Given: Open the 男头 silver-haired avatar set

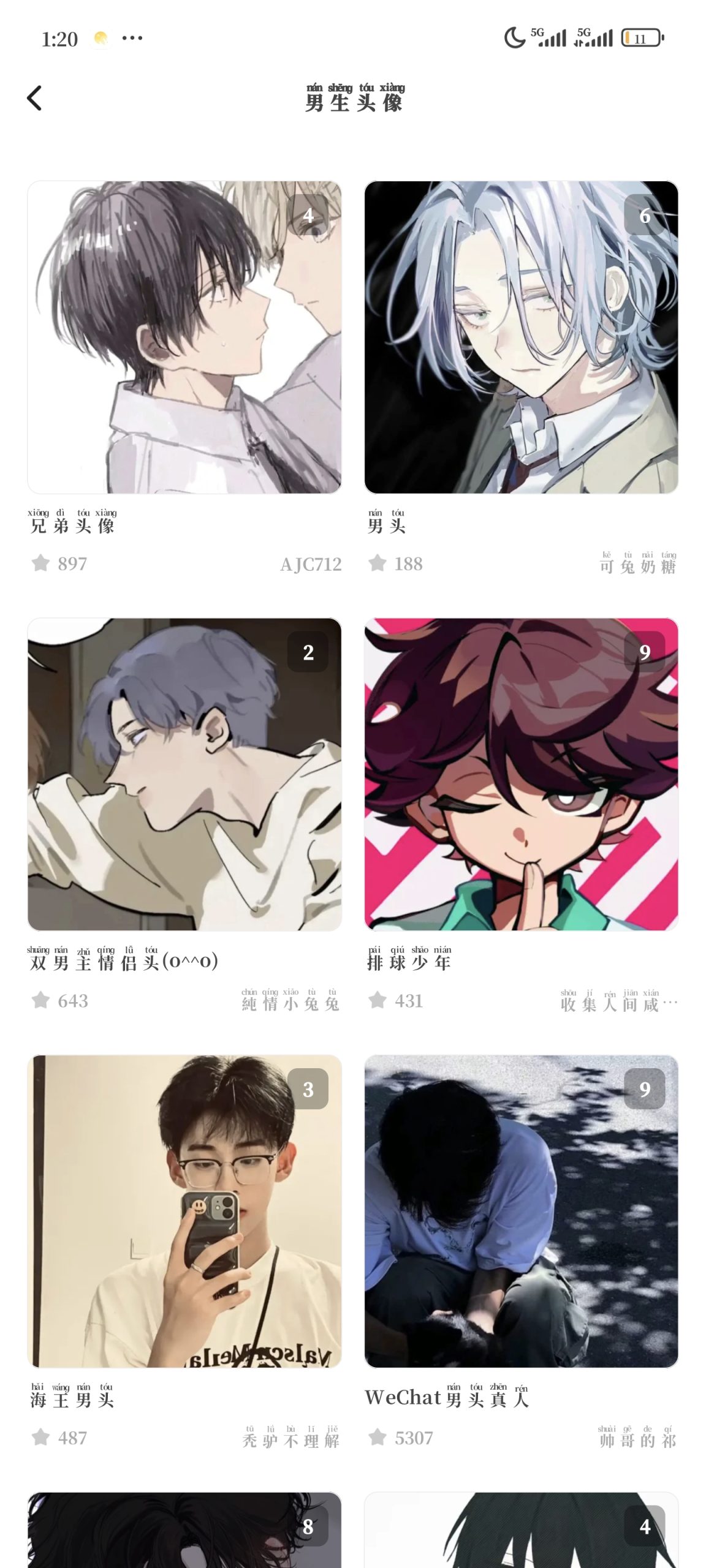Looking at the screenshot, I should [x=521, y=337].
